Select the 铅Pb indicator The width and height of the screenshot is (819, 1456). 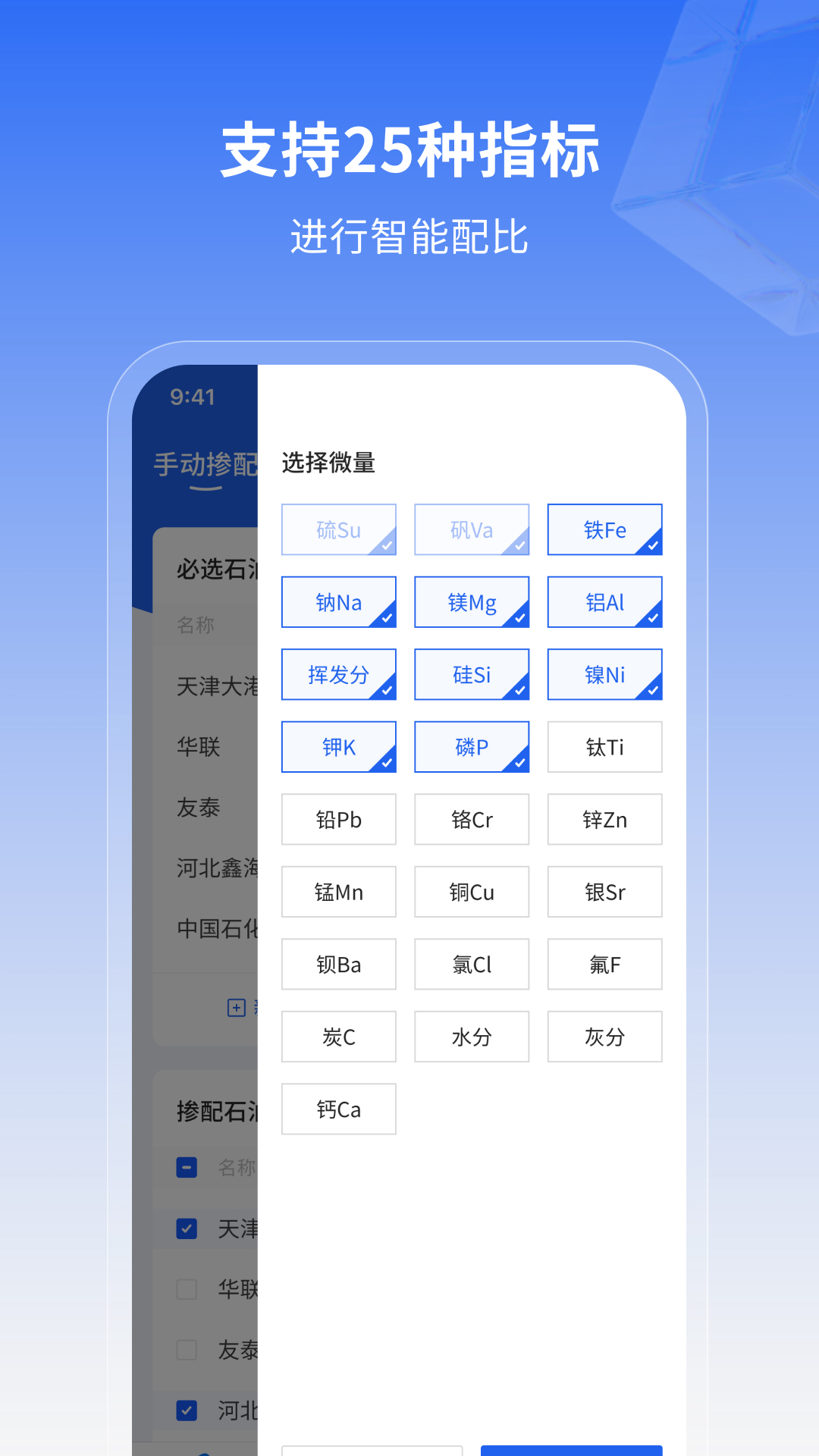(338, 819)
